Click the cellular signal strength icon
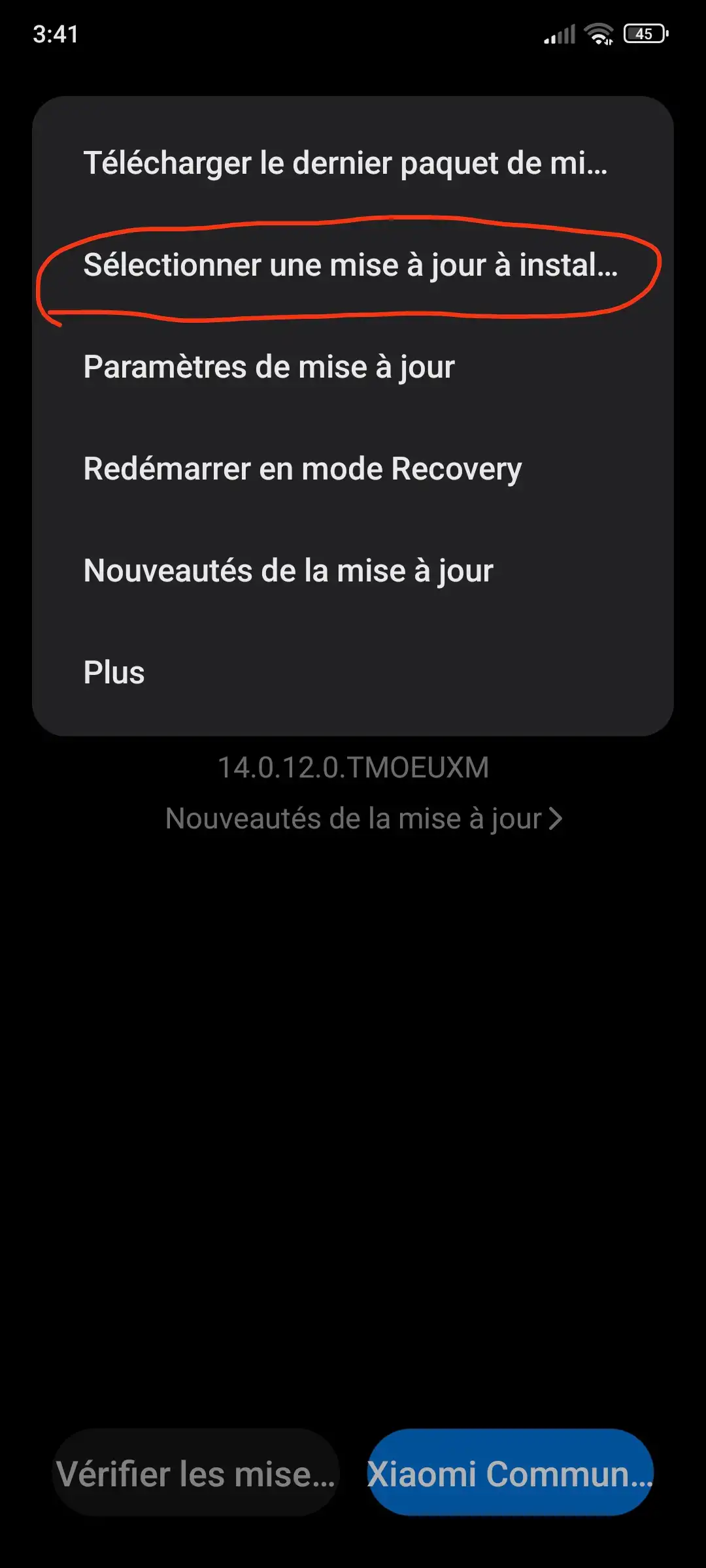 [x=559, y=34]
